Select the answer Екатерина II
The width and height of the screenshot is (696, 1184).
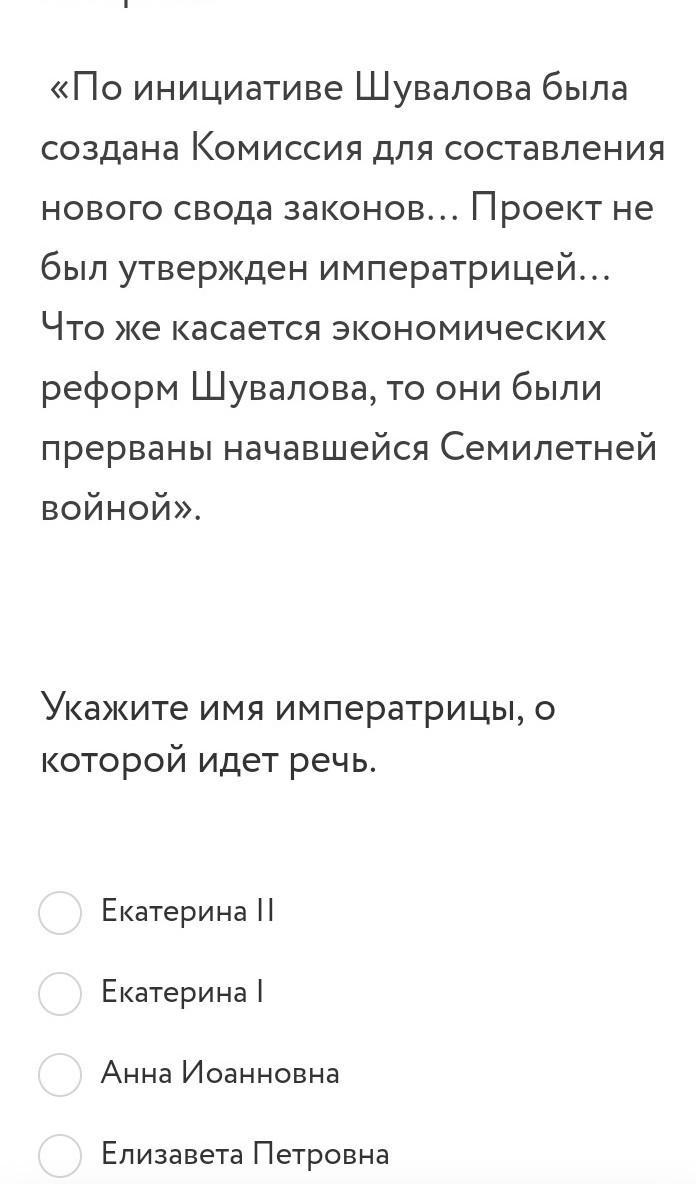pyautogui.click(x=60, y=912)
